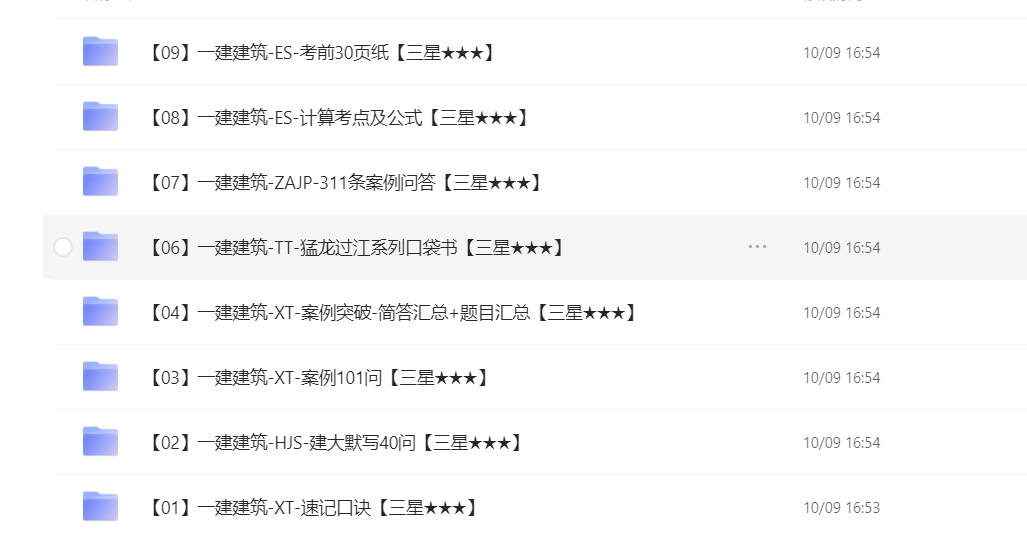Open folder 【03】一建建筑-XT-案例101问

[x=317, y=377]
